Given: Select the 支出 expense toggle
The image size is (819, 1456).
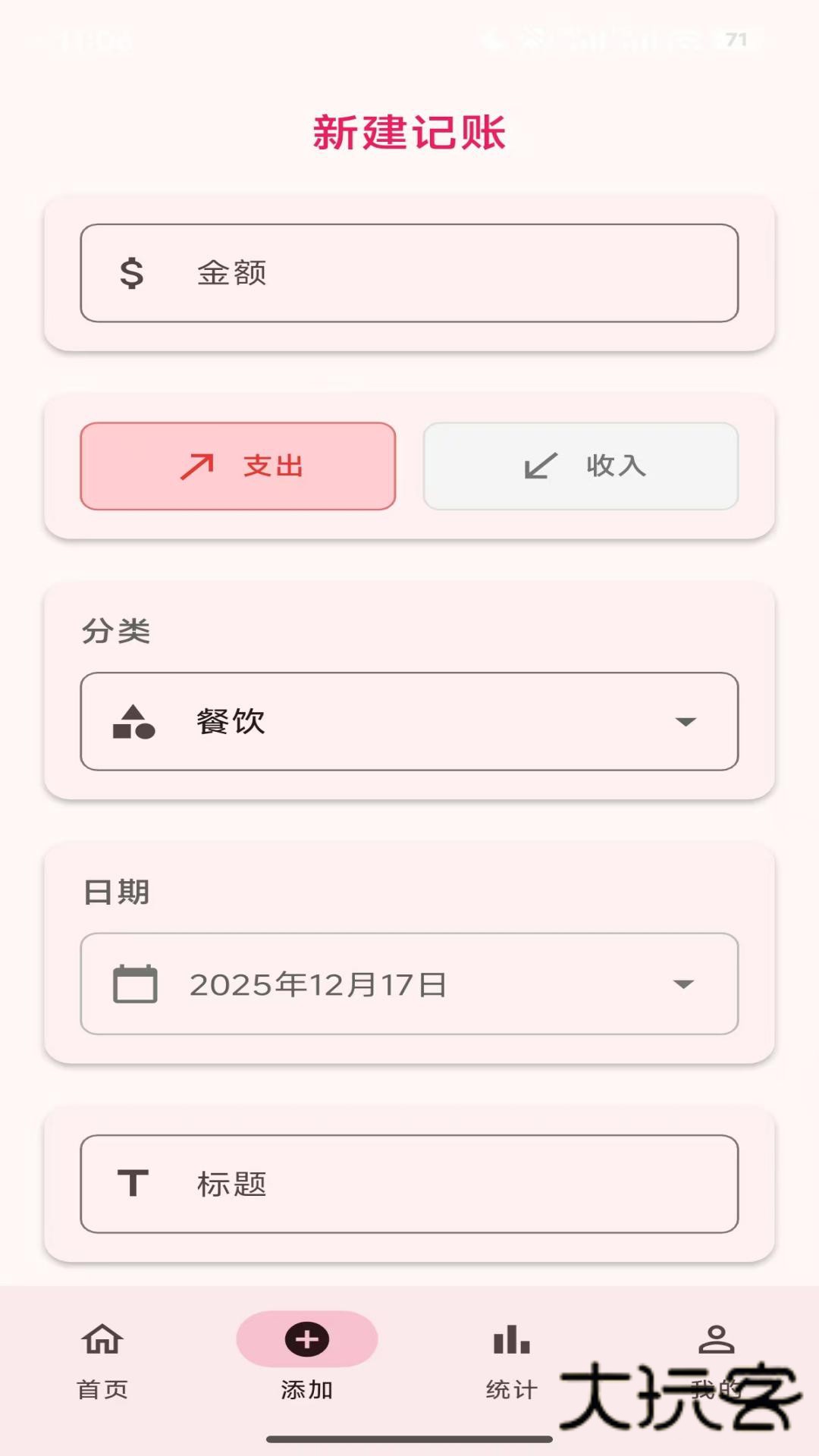Looking at the screenshot, I should click(x=238, y=466).
